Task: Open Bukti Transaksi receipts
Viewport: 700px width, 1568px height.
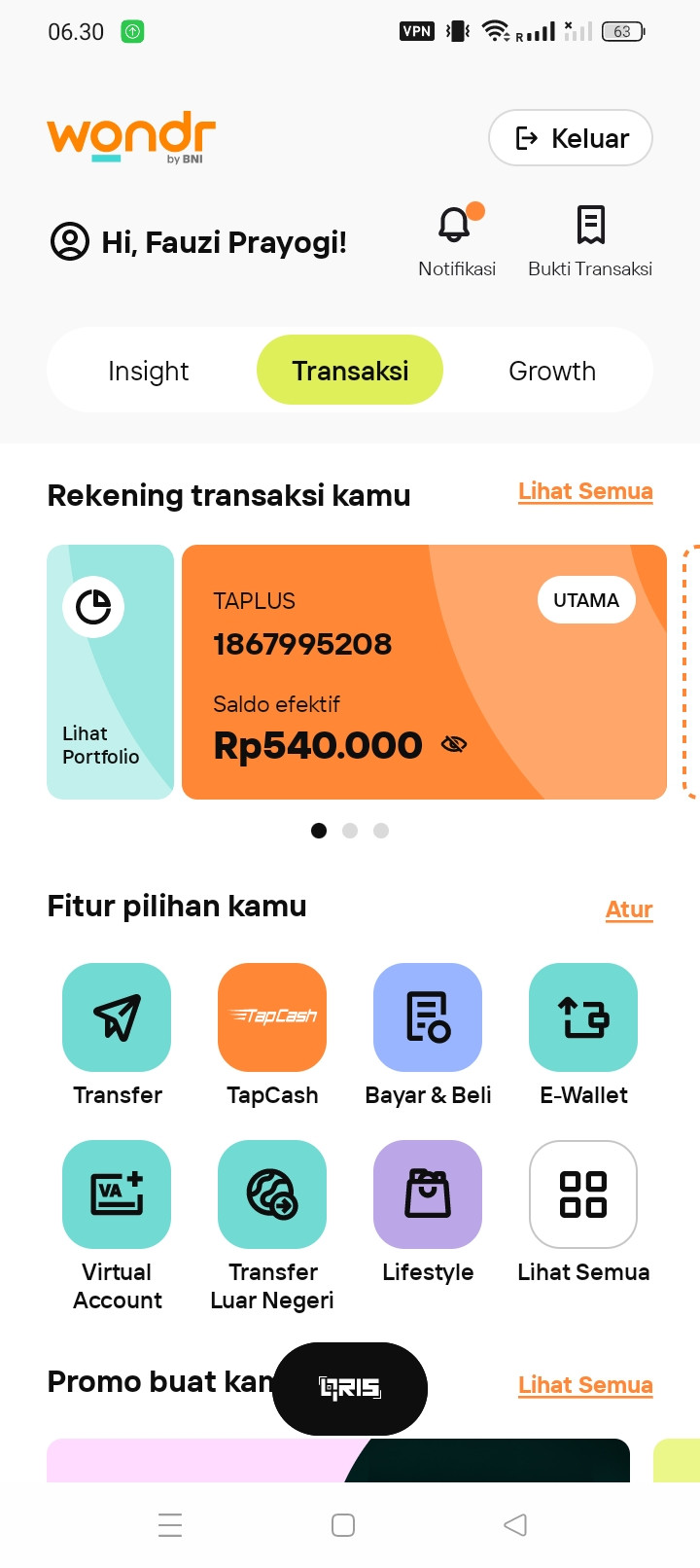Action: 590,240
